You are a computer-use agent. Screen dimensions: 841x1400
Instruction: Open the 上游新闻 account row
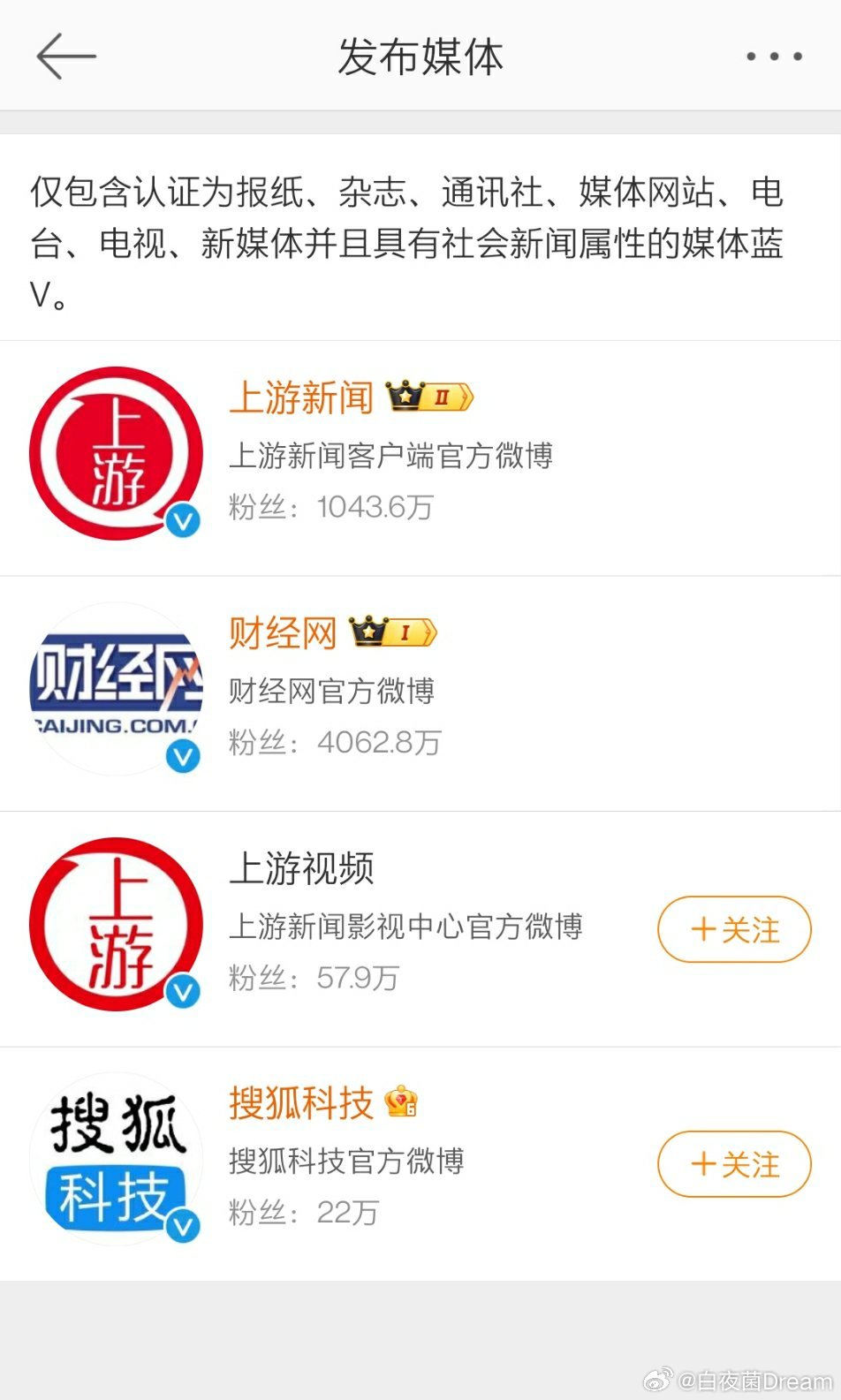pyautogui.click(x=420, y=458)
